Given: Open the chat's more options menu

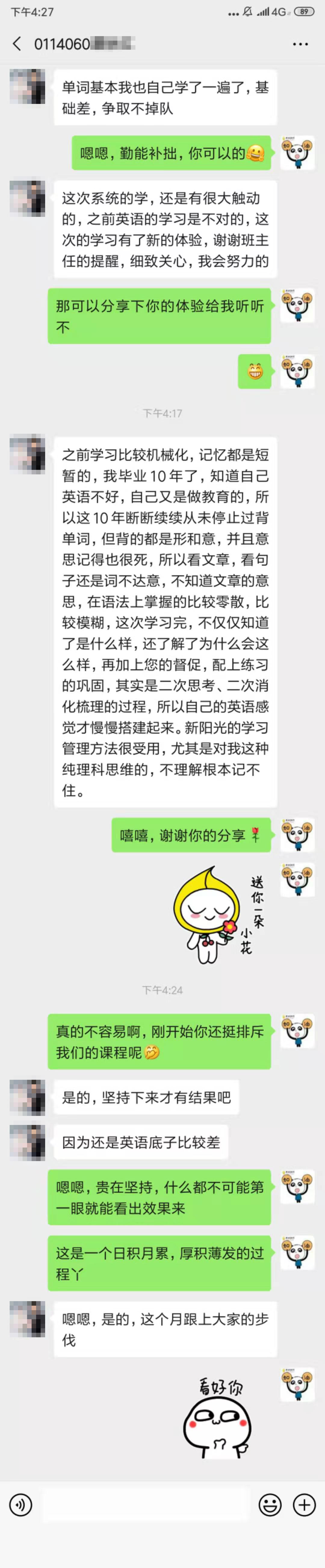Looking at the screenshot, I should pos(301,45).
